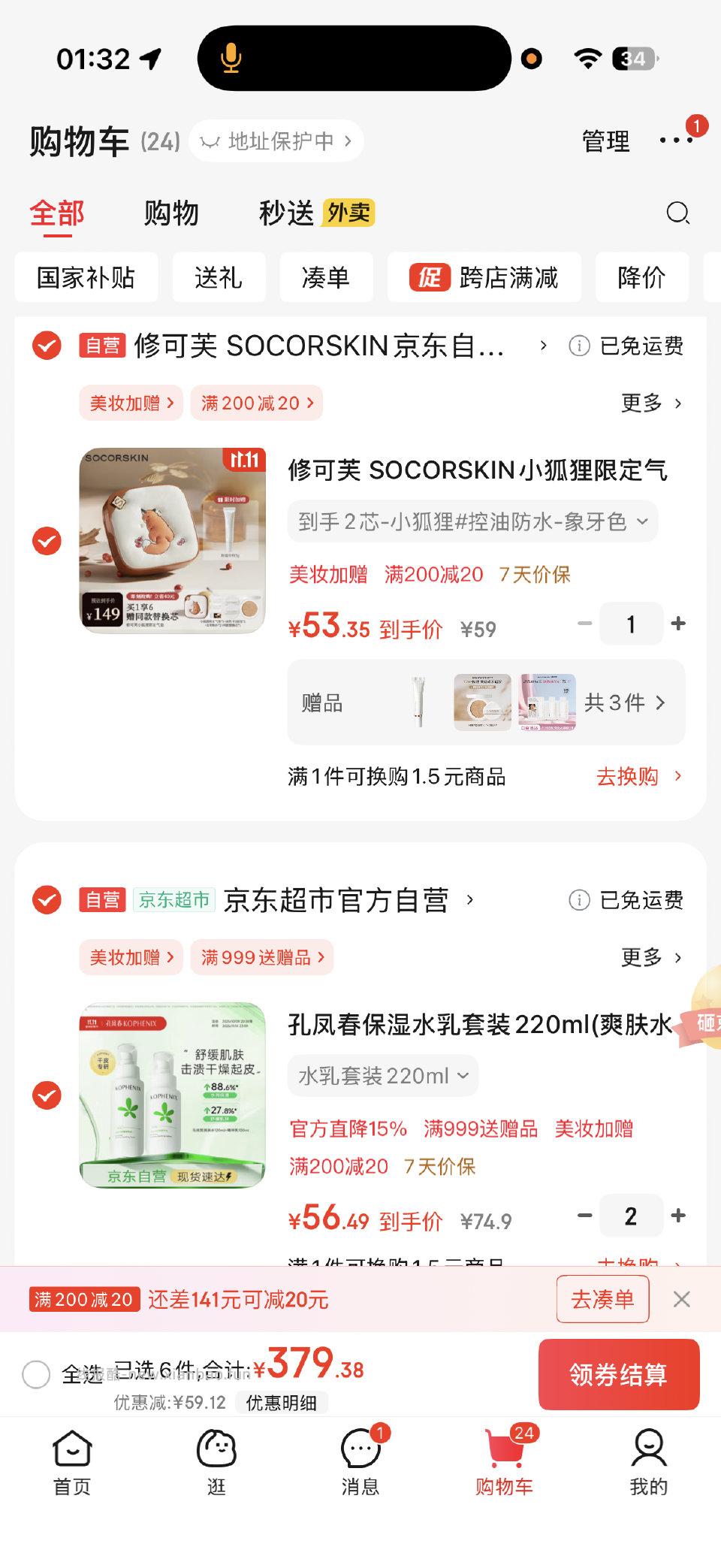Open 去凑单 to add more items

(602, 1299)
